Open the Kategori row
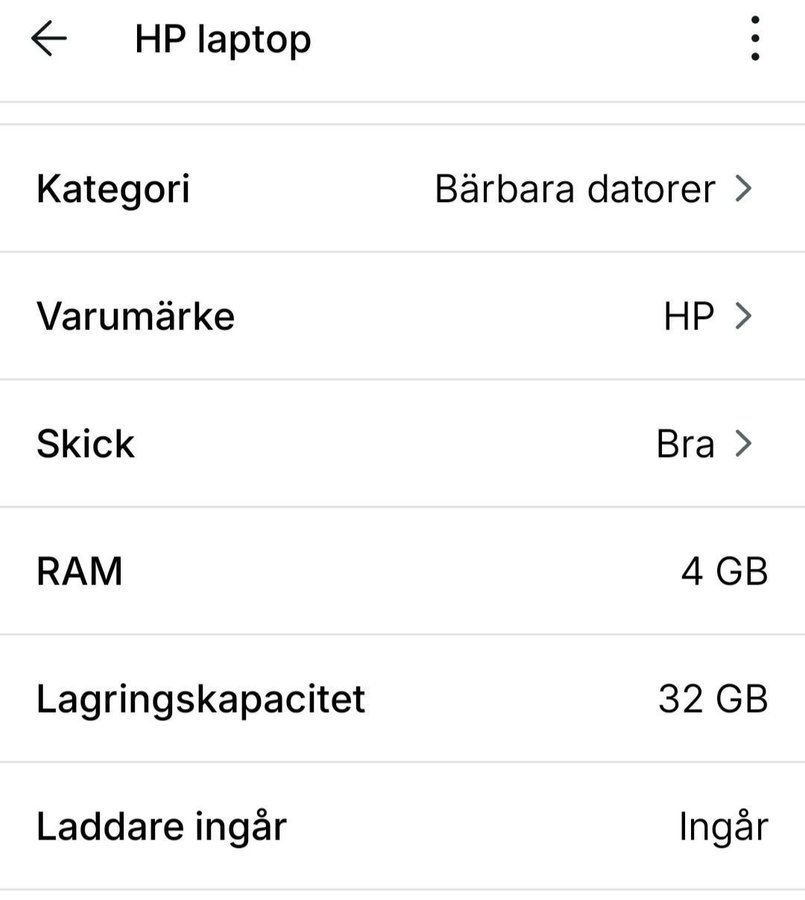Image resolution: width=805 pixels, height=900 pixels. pos(402,188)
